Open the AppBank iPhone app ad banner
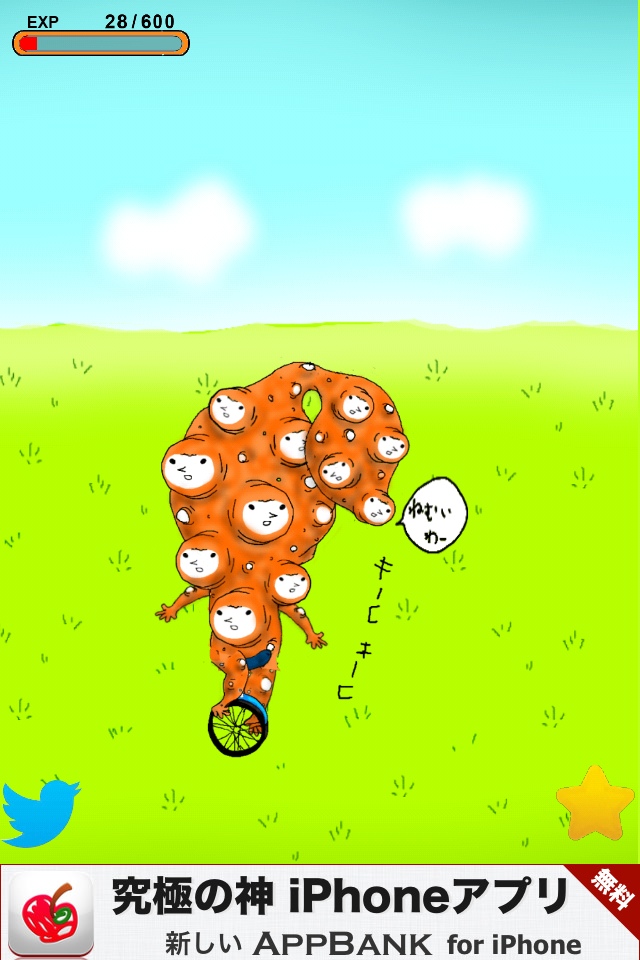 tap(320, 912)
